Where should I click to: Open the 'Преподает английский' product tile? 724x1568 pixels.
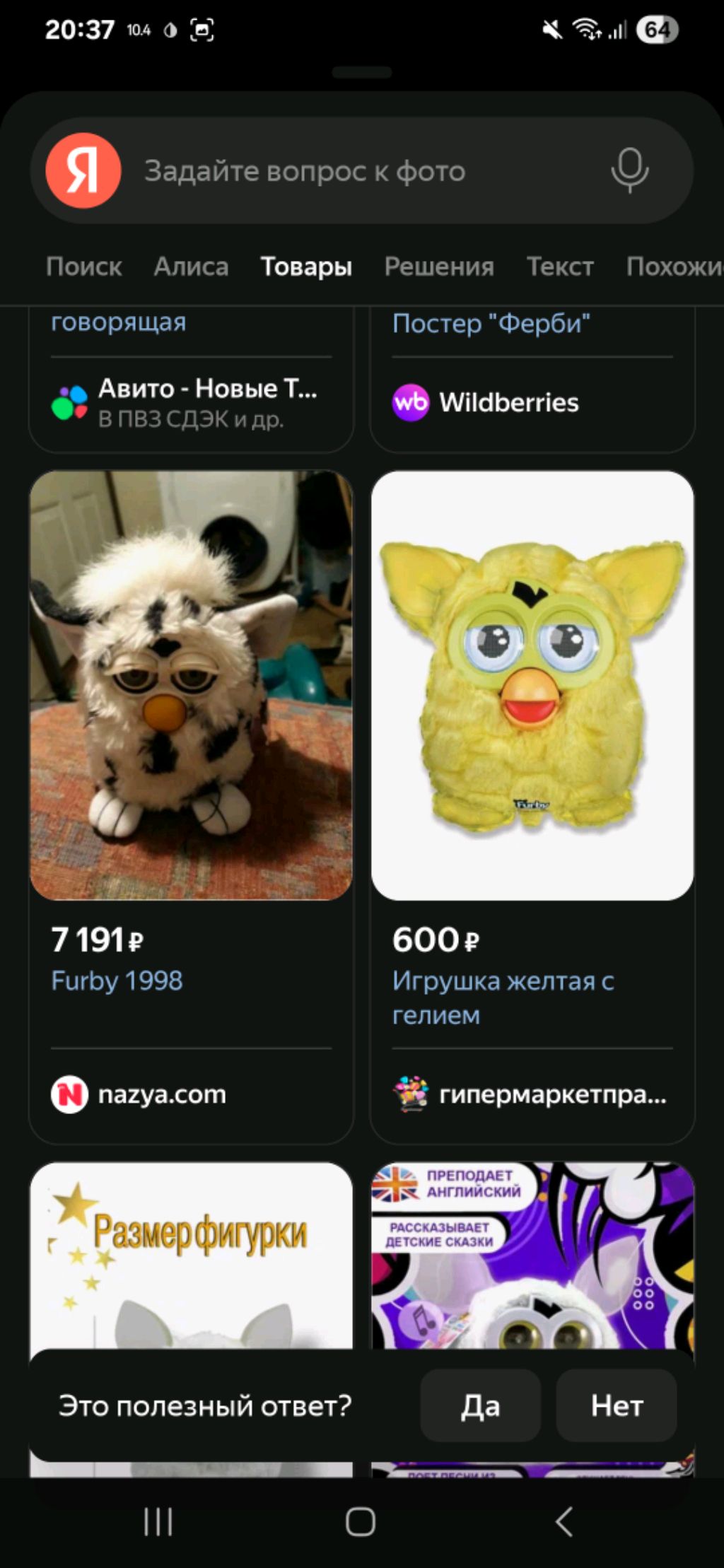[x=532, y=1258]
